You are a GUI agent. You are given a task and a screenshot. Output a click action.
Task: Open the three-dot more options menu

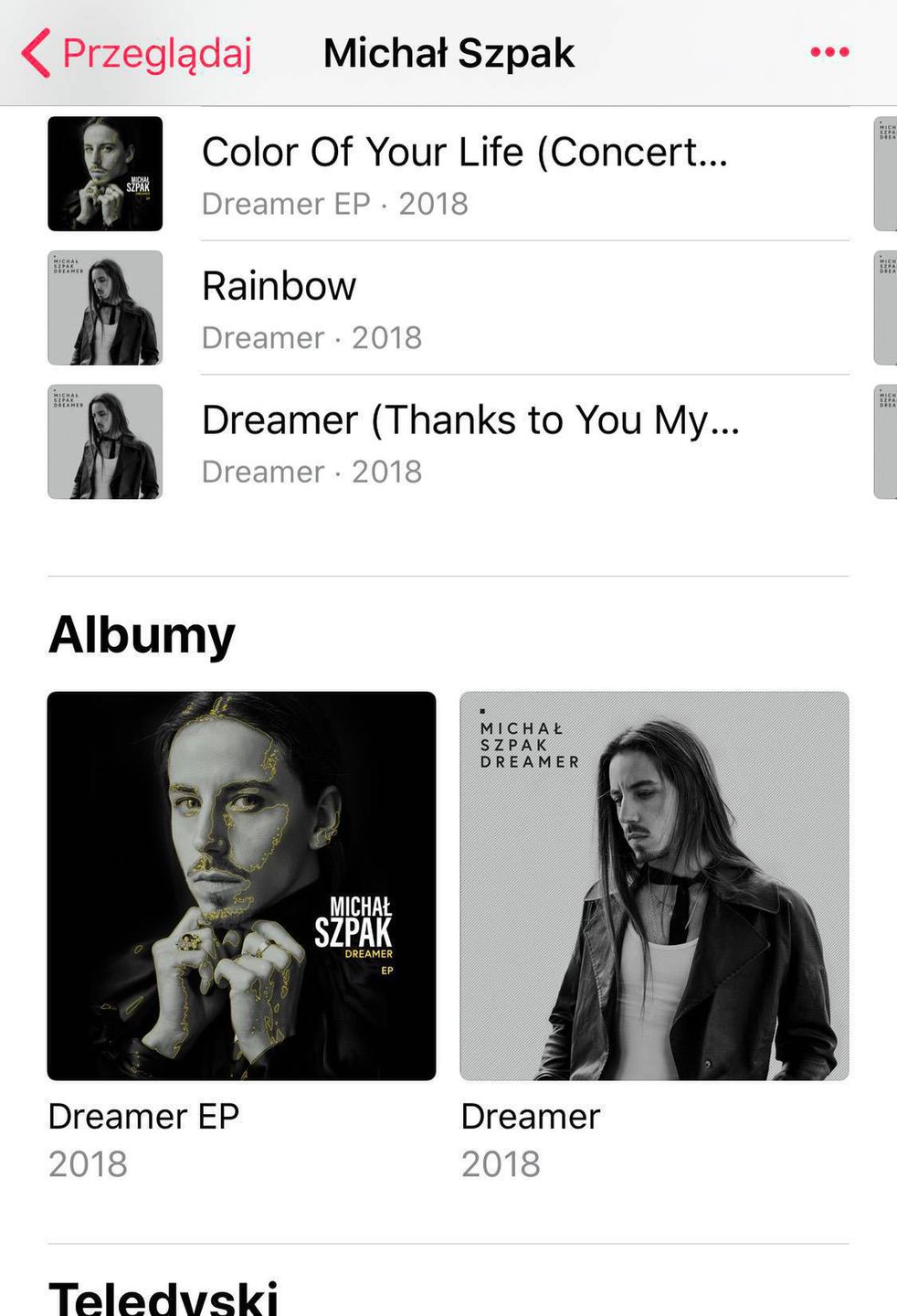pos(829,52)
